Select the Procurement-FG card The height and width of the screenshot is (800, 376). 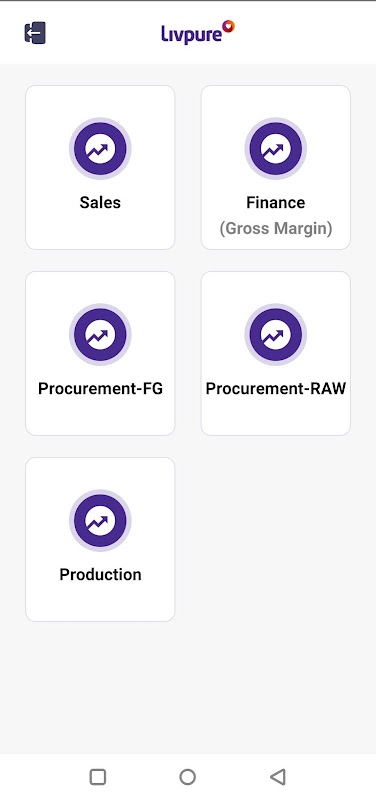point(100,353)
